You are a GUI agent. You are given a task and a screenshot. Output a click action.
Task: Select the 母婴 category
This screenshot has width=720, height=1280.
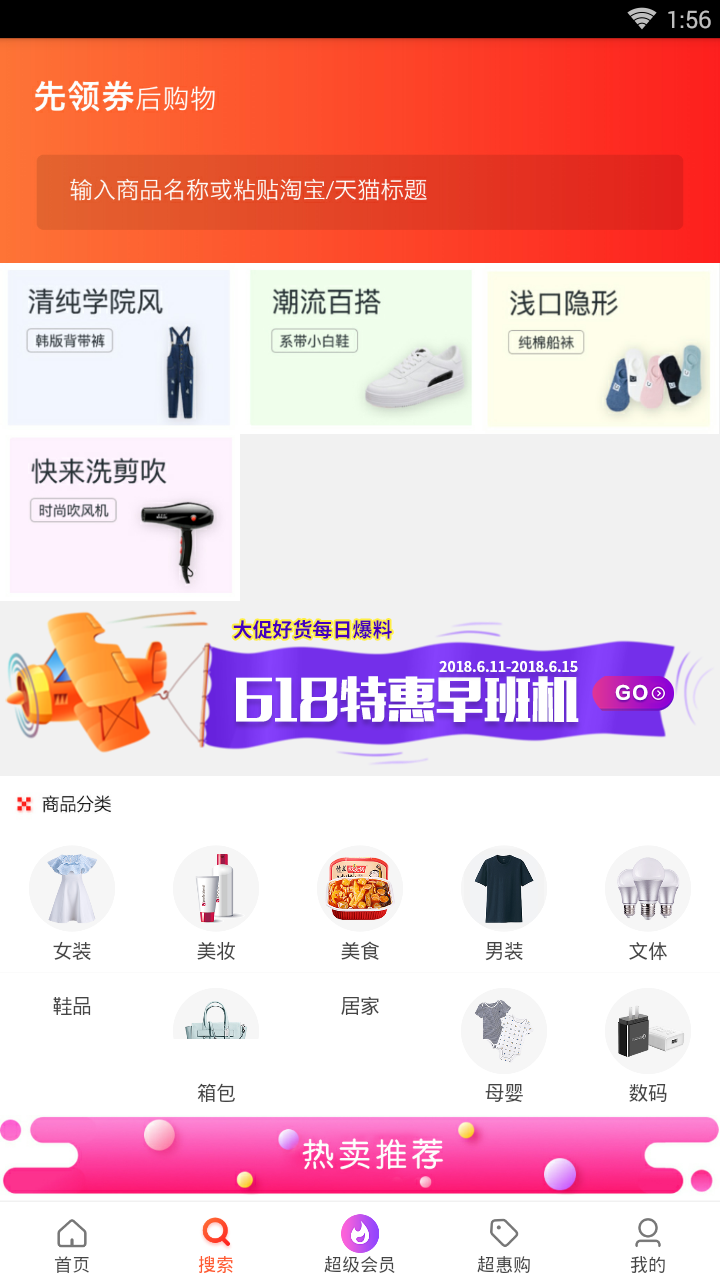coord(504,1045)
